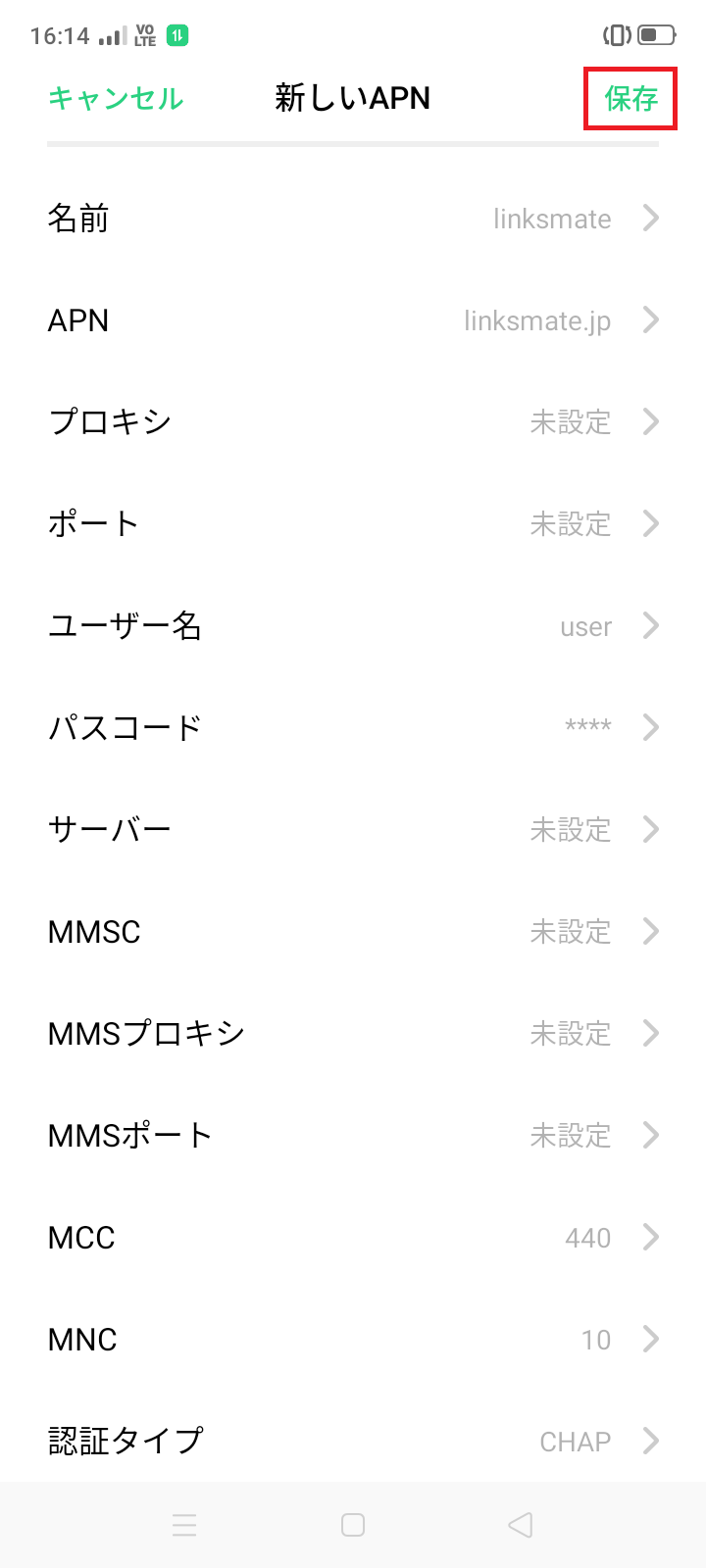Image resolution: width=706 pixels, height=1568 pixels.
Task: Save the new APN with 保存
Action: 629,98
